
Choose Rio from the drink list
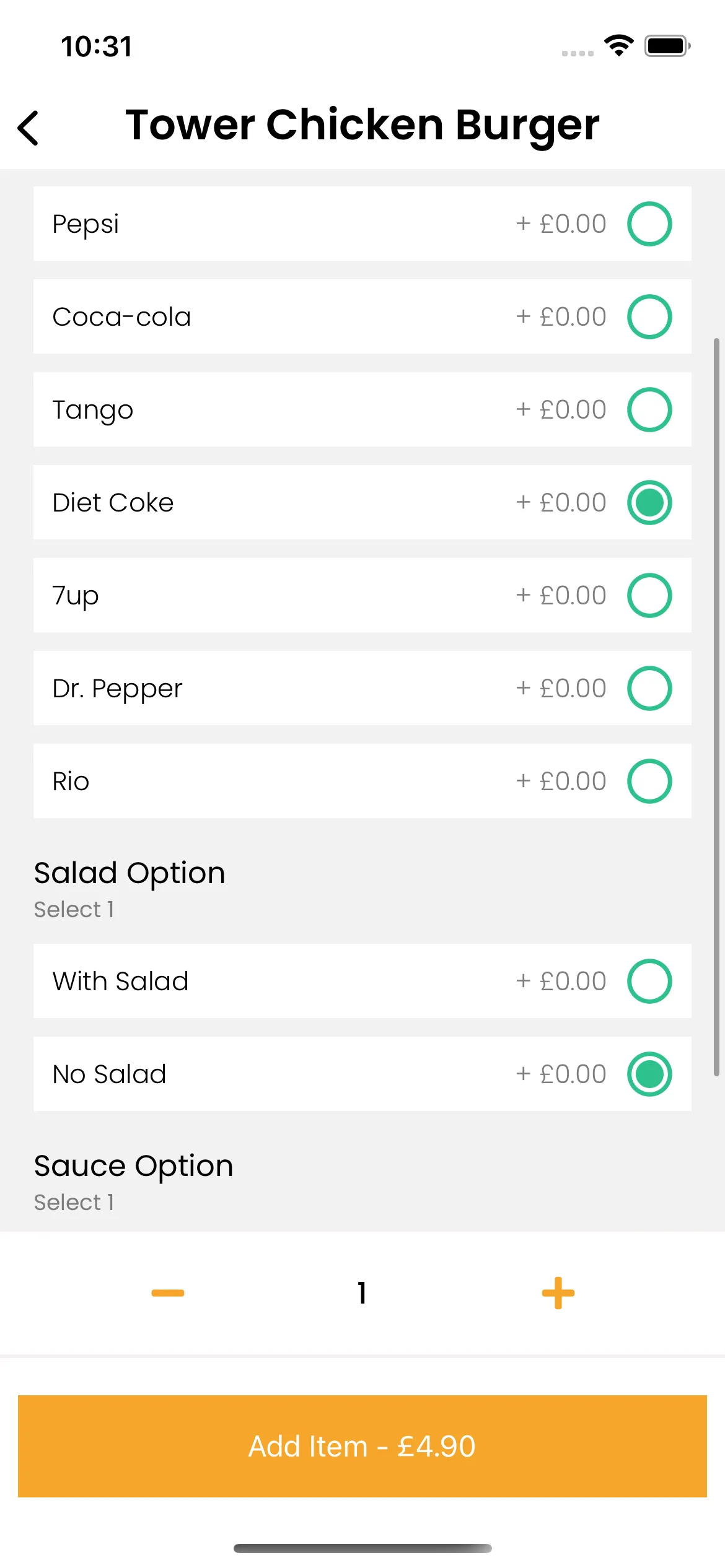point(649,781)
